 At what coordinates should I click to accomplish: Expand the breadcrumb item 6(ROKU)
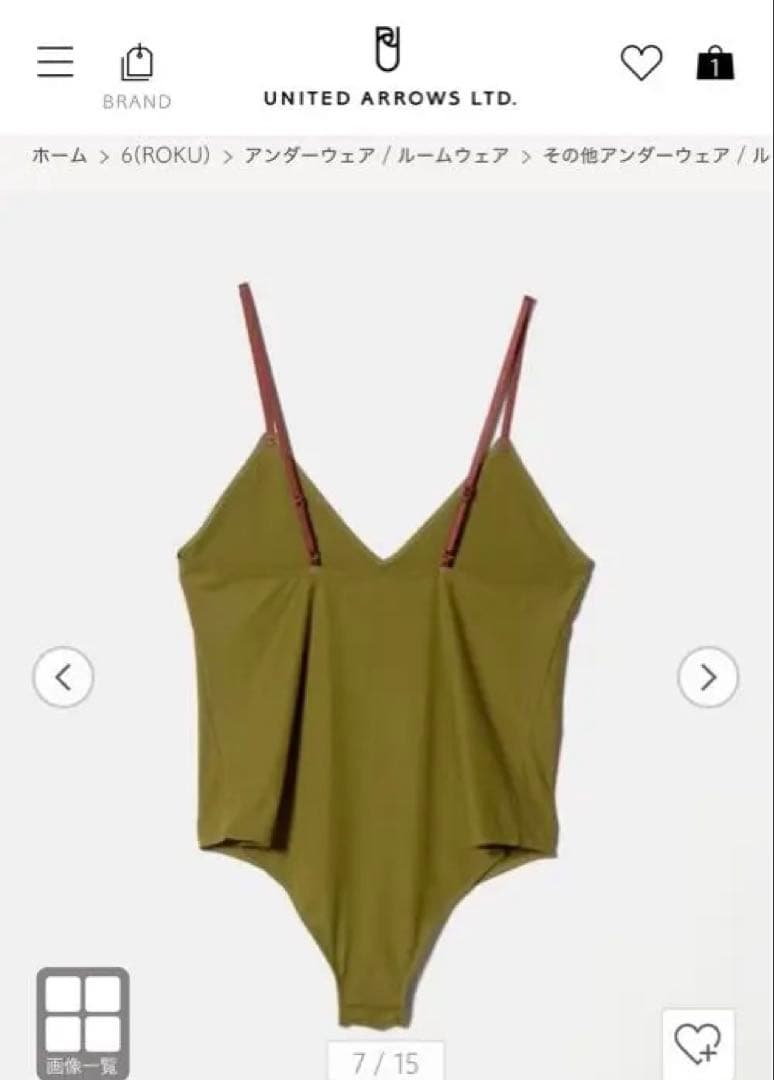(x=166, y=155)
